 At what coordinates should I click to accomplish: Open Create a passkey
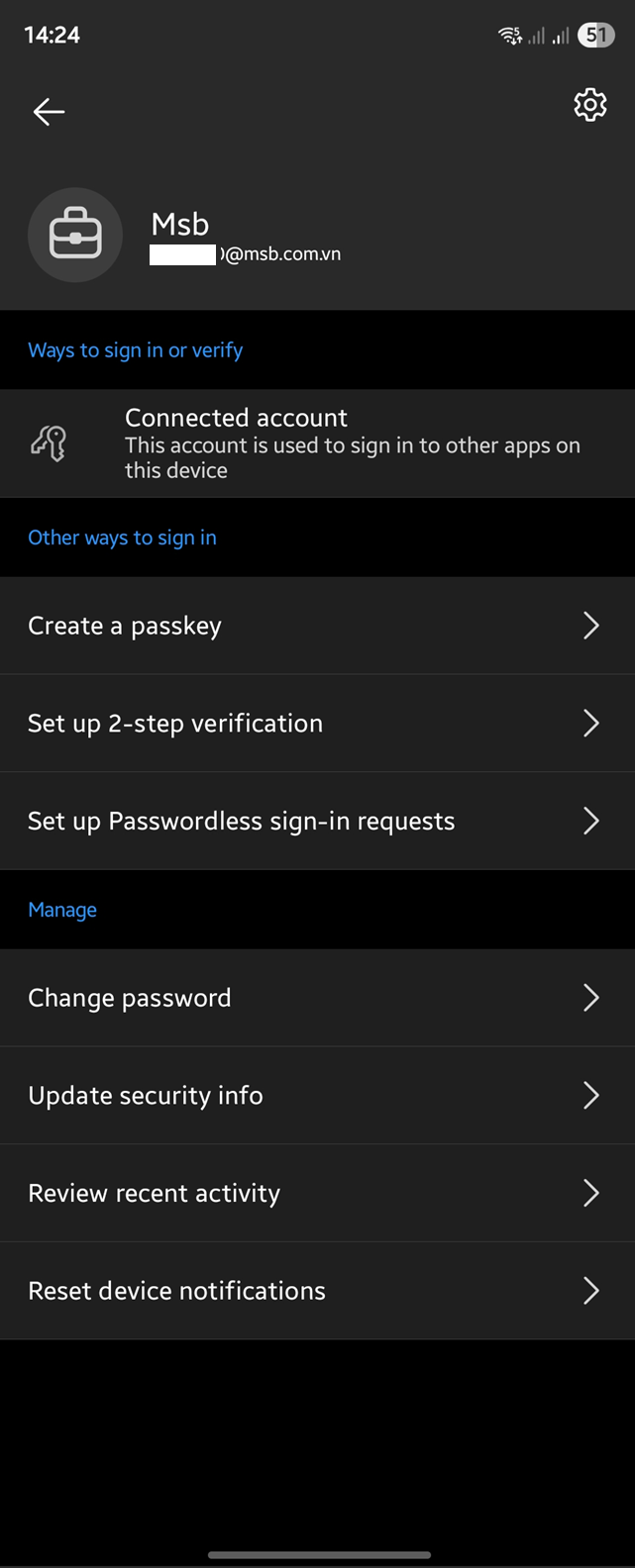coord(317,626)
